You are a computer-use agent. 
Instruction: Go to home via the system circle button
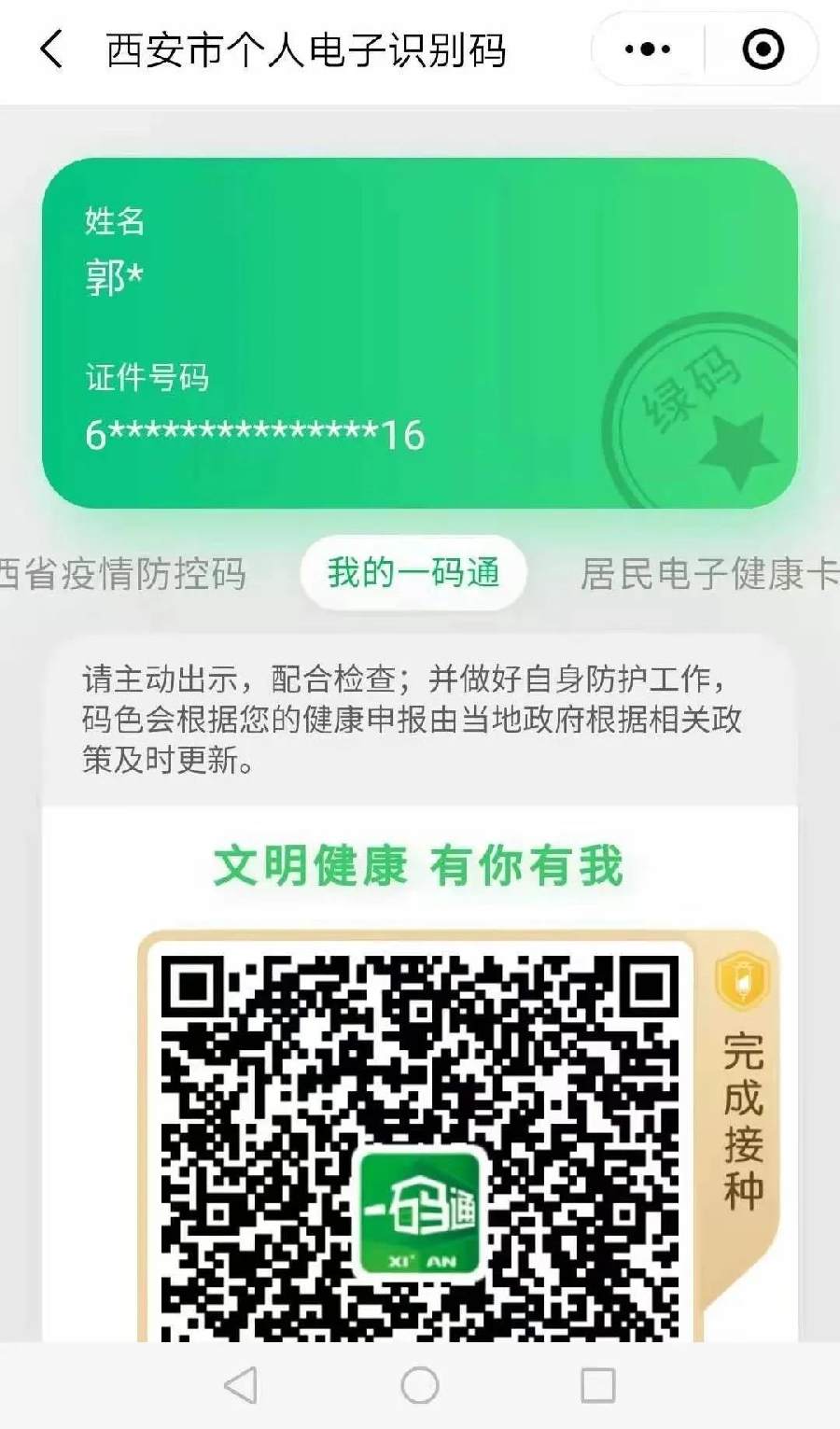pos(420,1385)
